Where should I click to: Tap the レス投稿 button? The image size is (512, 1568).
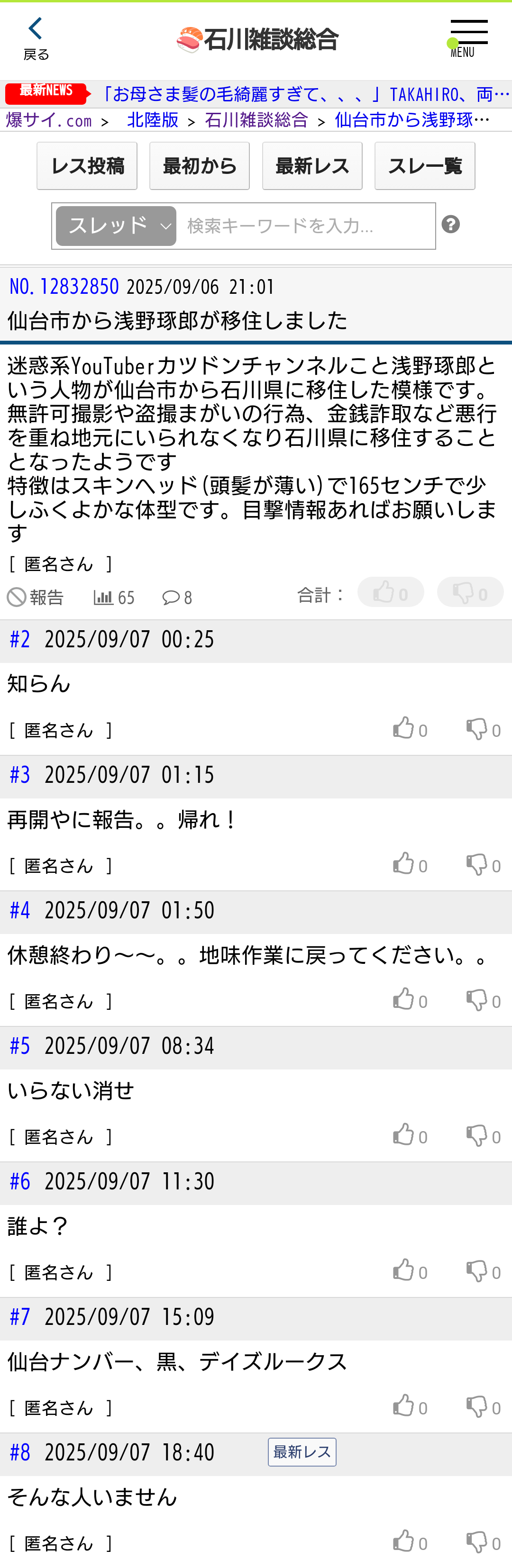point(87,166)
